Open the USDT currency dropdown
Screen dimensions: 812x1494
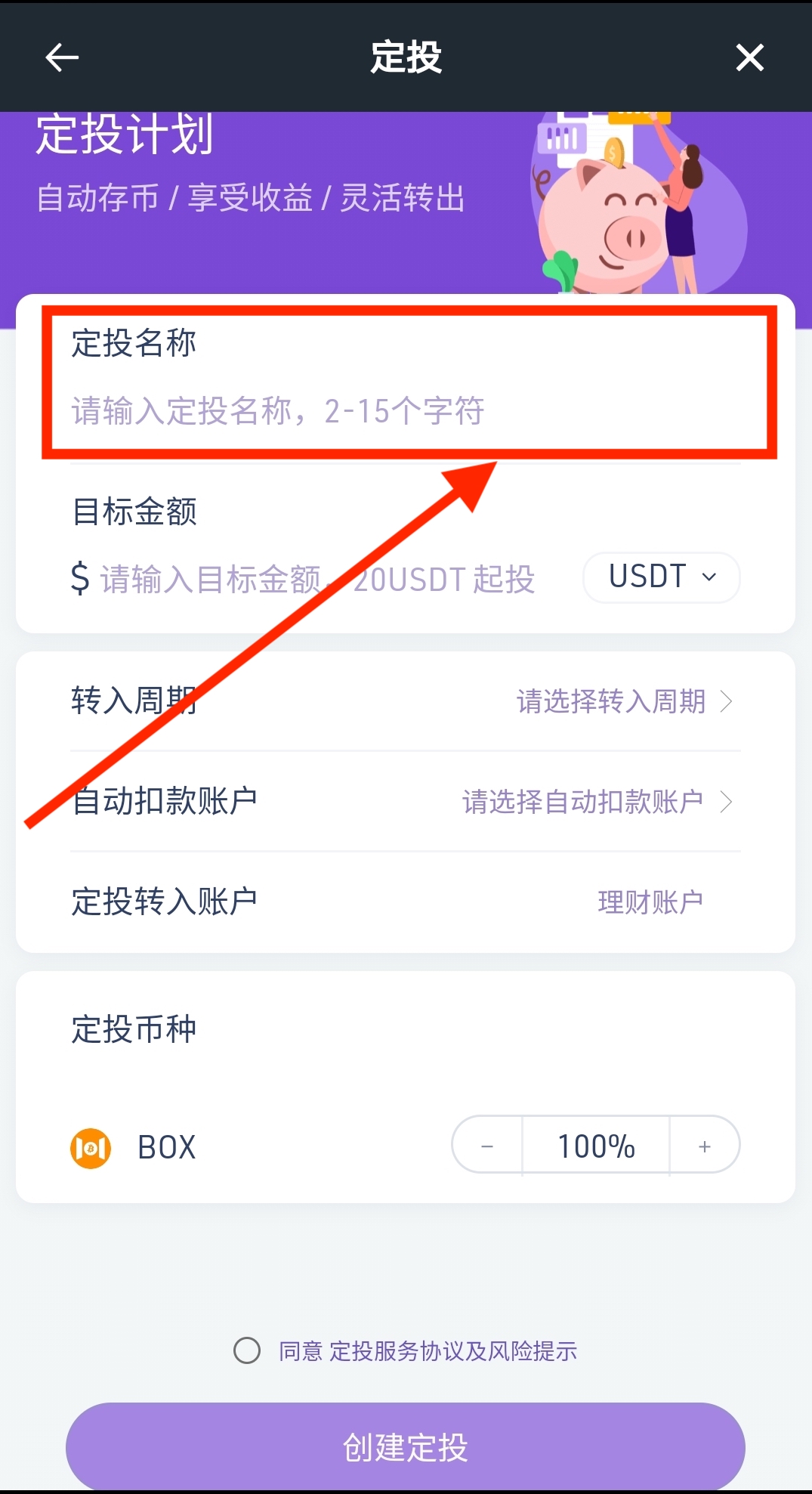coord(662,577)
